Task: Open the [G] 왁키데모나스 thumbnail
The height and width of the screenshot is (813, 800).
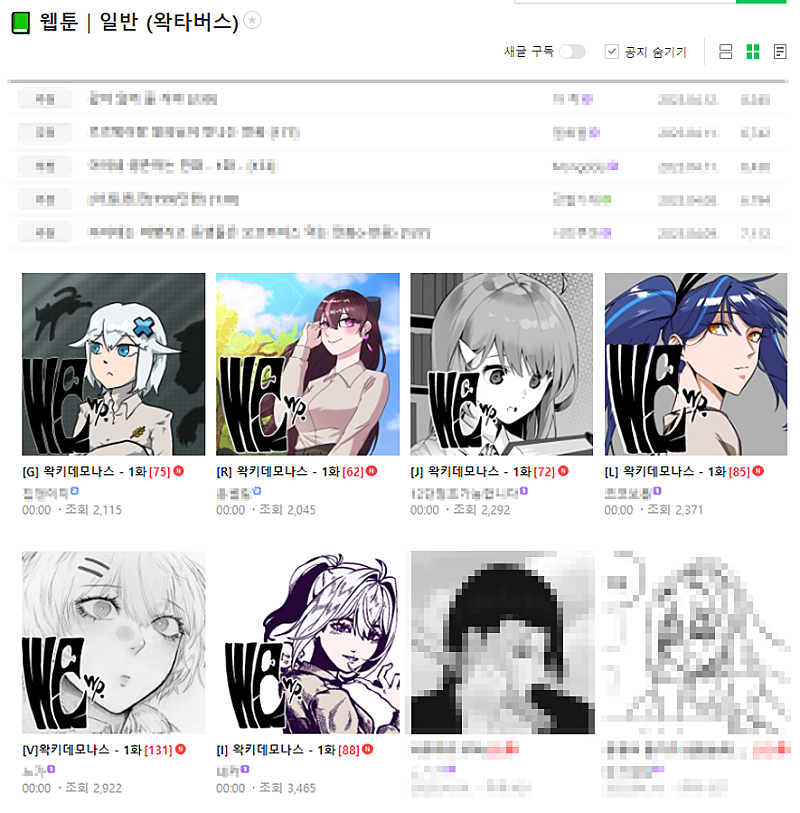Action: click(x=113, y=364)
